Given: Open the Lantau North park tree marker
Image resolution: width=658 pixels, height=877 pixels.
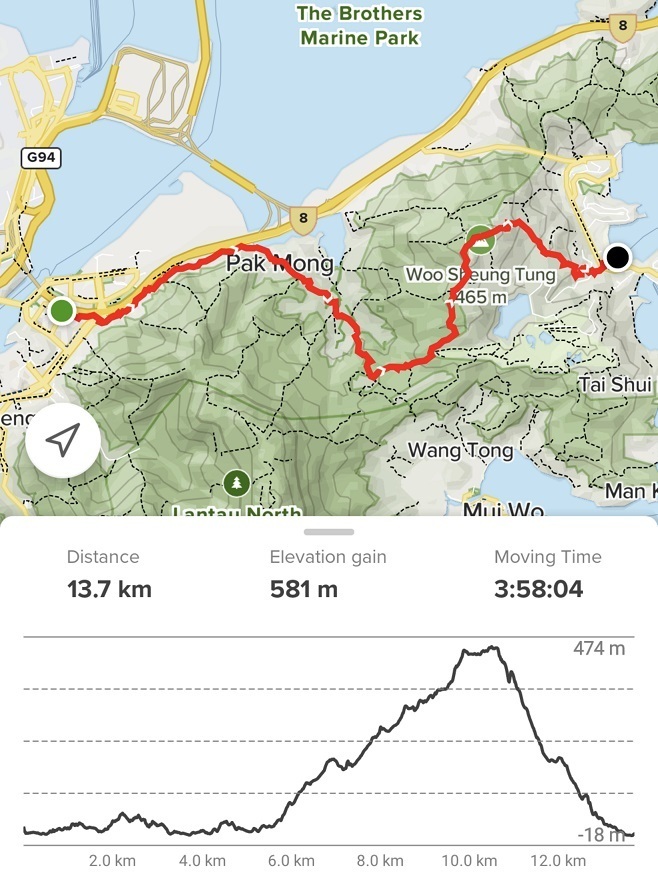Looking at the screenshot, I should tap(237, 484).
